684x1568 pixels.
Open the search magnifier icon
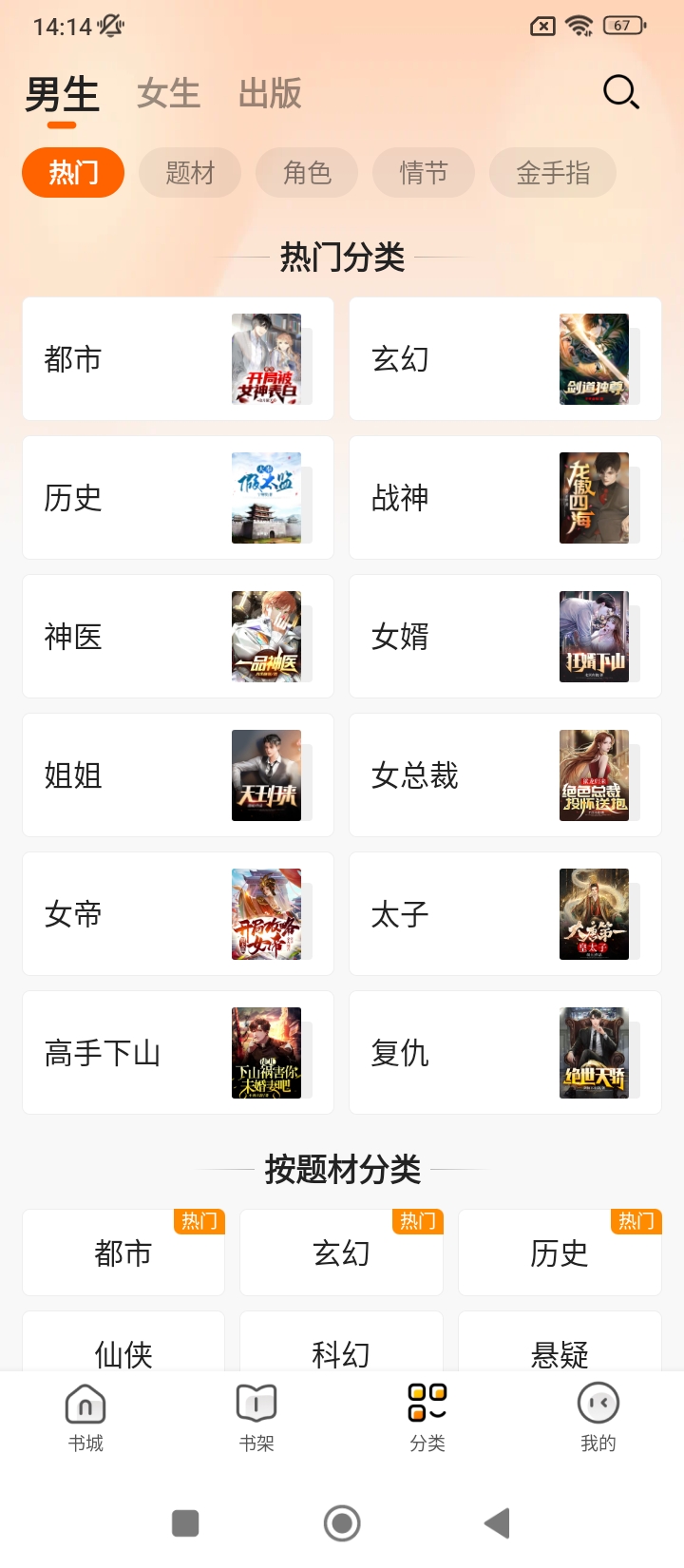coord(620,92)
